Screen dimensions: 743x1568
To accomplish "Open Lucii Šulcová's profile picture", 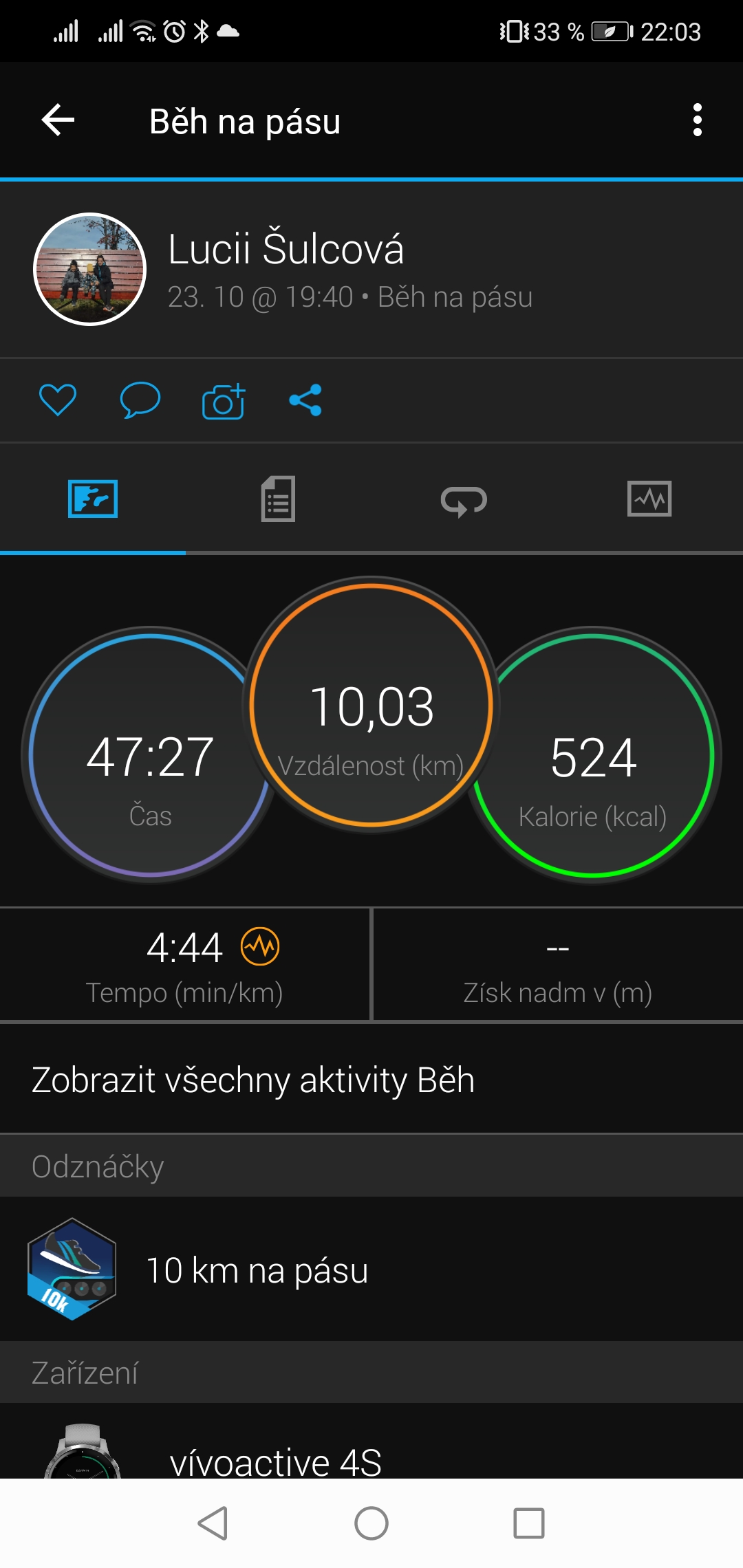I will tap(90, 269).
